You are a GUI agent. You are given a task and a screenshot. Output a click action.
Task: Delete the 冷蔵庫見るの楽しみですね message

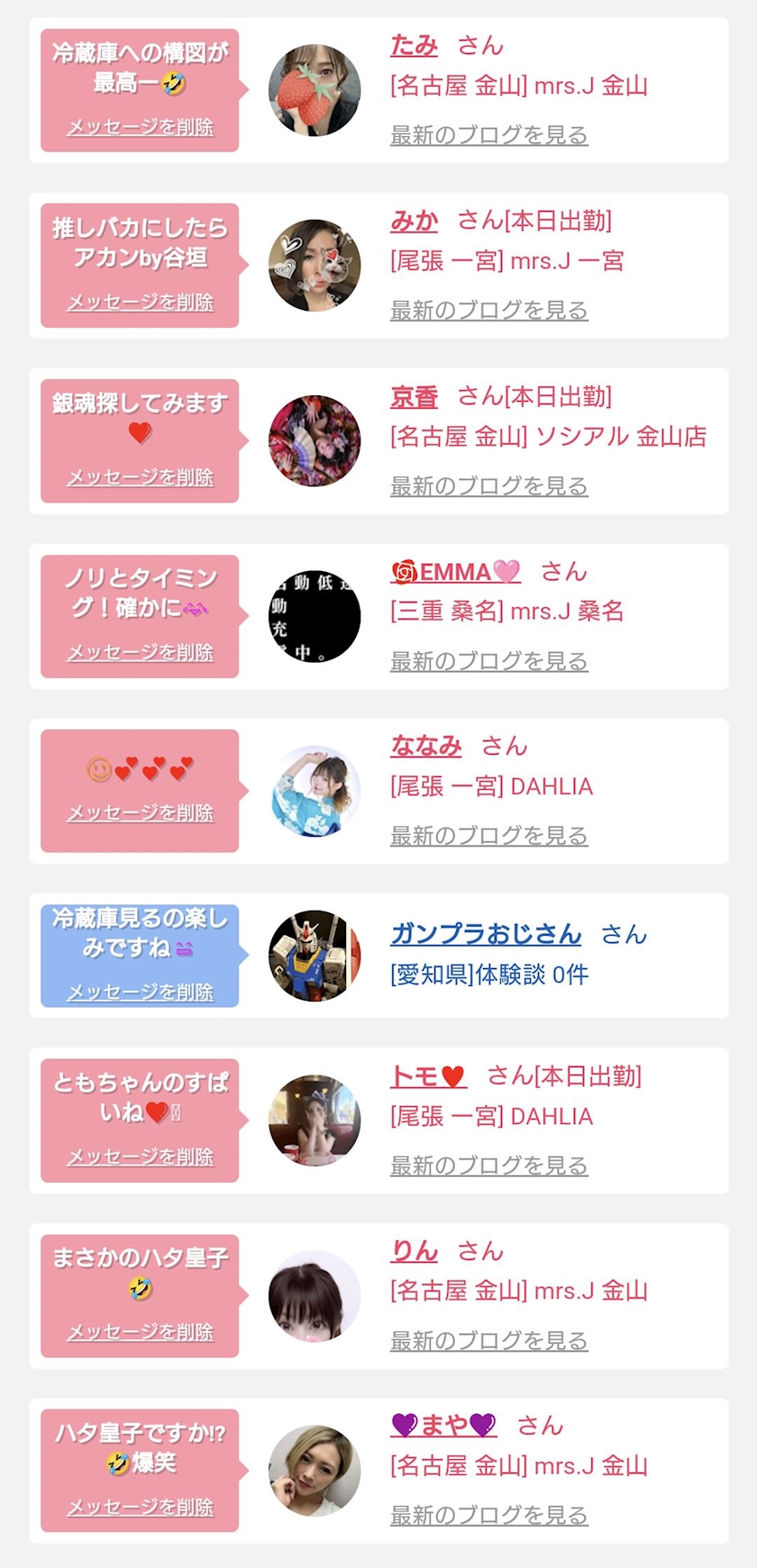[140, 992]
